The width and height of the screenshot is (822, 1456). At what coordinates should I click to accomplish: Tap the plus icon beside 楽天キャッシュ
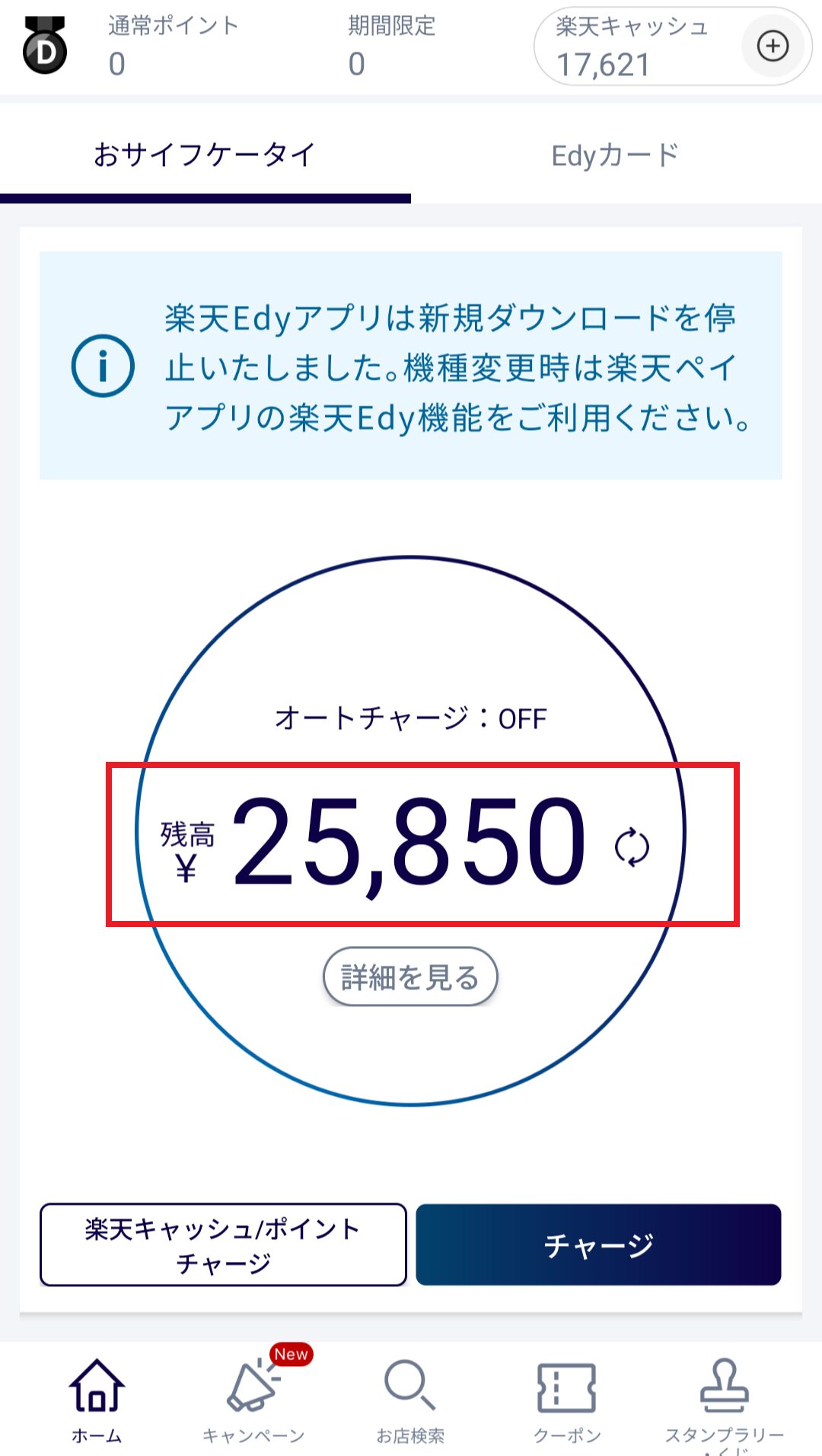coord(773,46)
